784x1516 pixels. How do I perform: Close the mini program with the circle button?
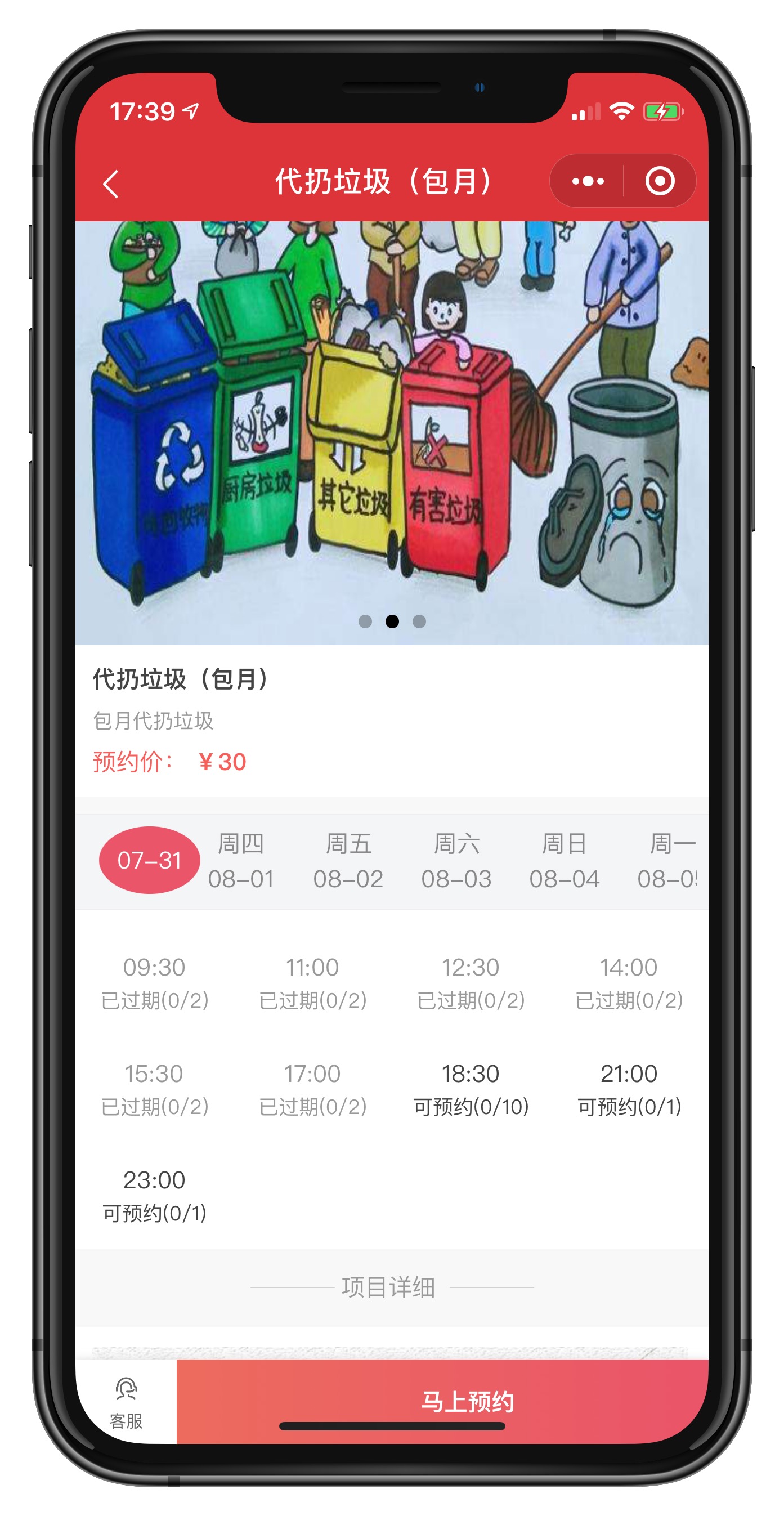click(x=659, y=181)
